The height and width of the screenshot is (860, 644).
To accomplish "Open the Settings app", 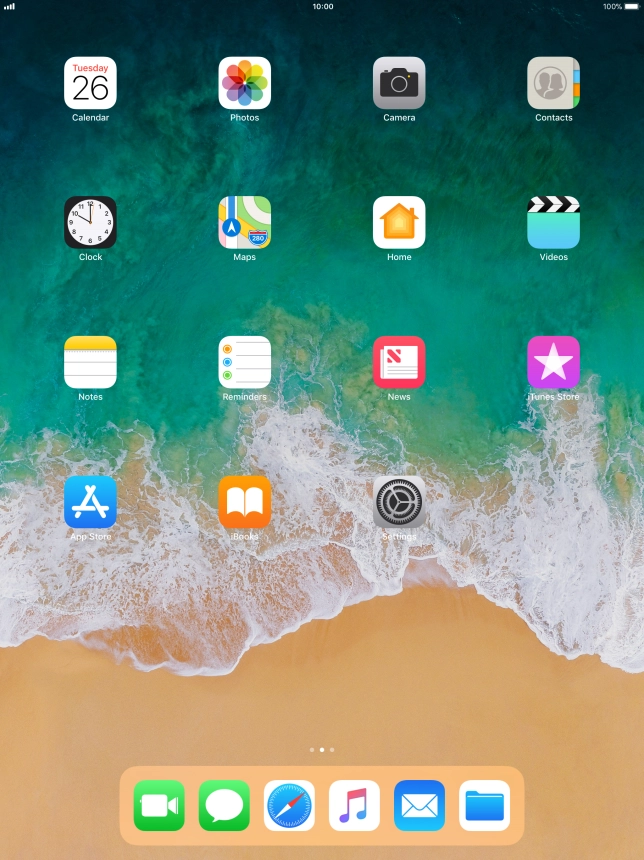I will 399,501.
